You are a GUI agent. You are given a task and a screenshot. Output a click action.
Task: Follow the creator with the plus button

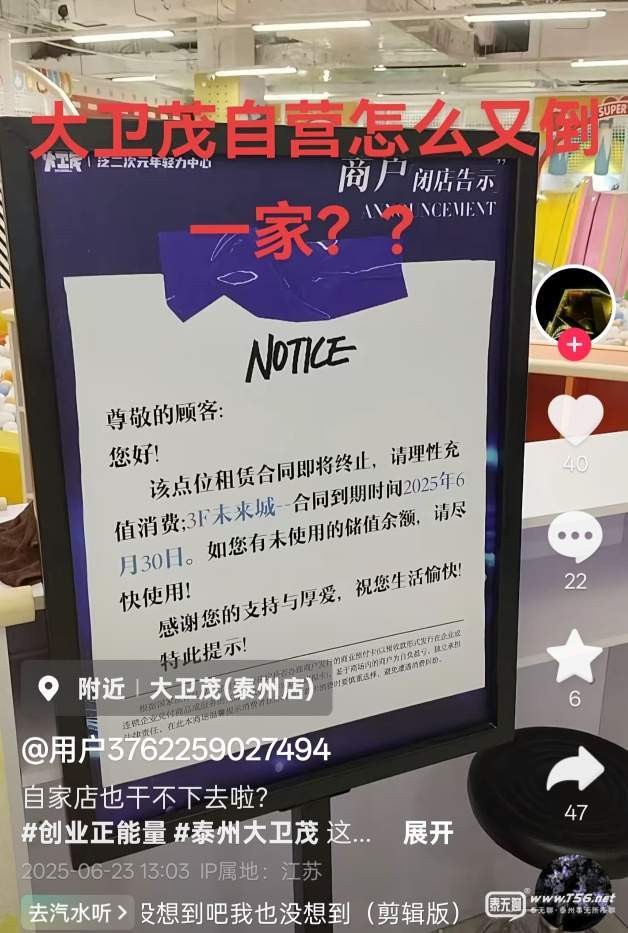point(574,346)
